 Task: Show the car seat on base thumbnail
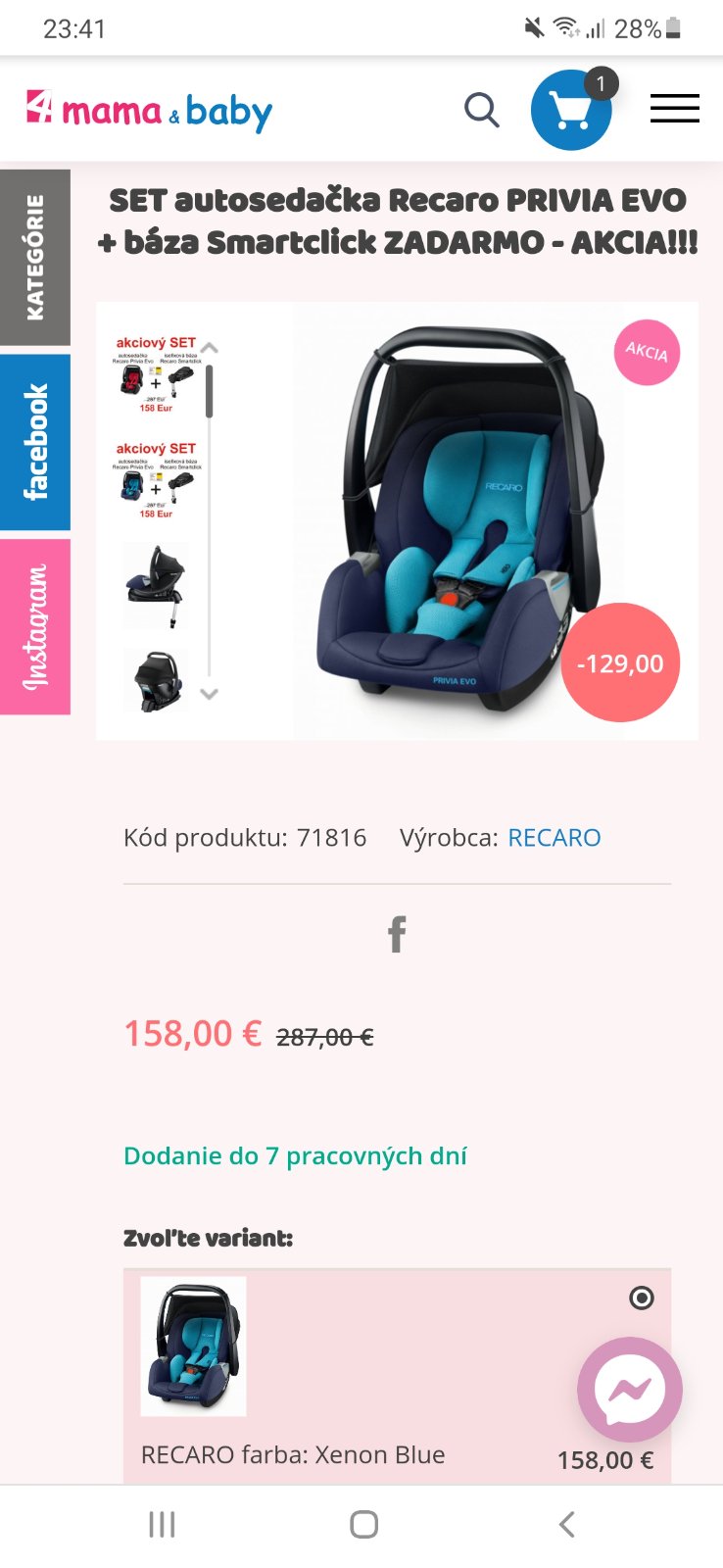pos(156,586)
